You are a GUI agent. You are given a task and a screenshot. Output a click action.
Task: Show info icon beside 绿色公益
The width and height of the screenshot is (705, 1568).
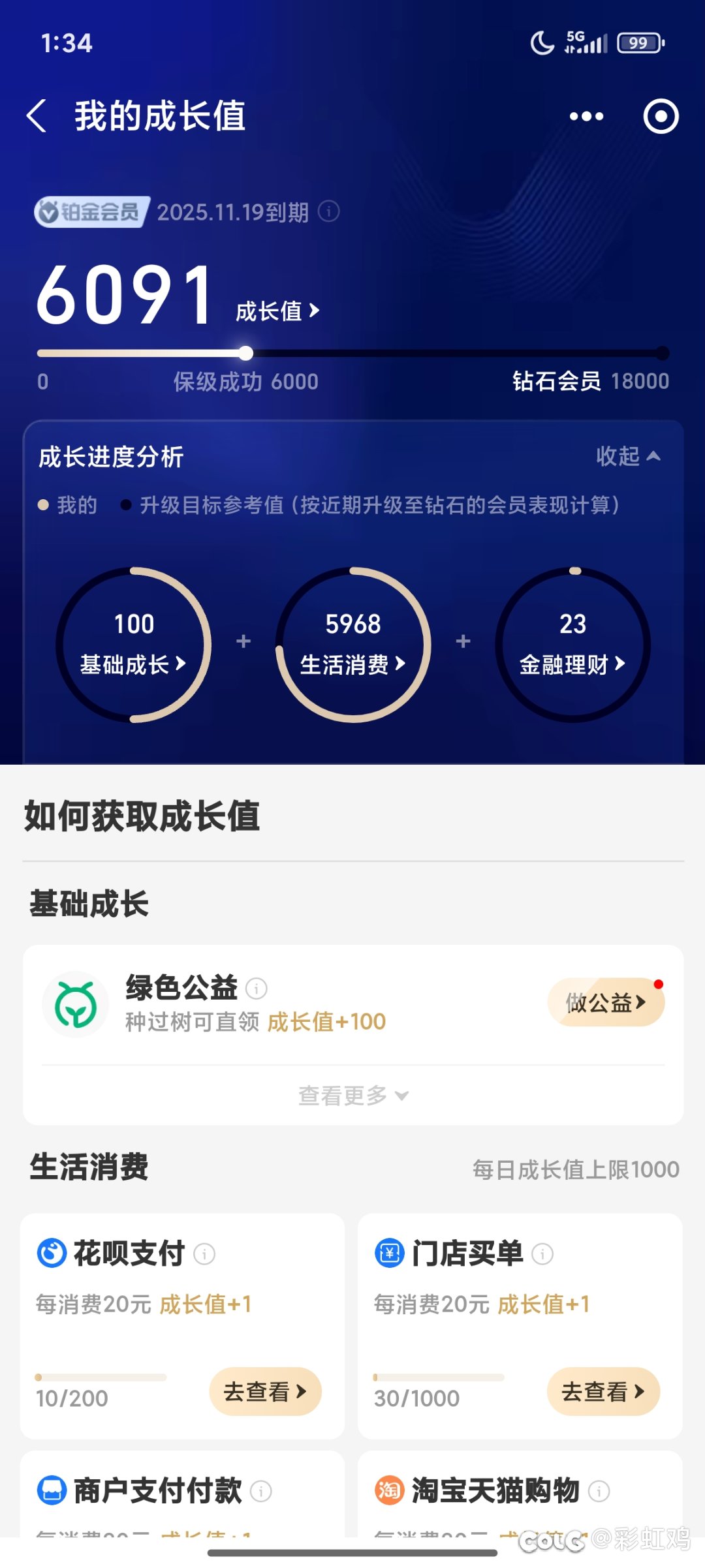pyautogui.click(x=257, y=989)
